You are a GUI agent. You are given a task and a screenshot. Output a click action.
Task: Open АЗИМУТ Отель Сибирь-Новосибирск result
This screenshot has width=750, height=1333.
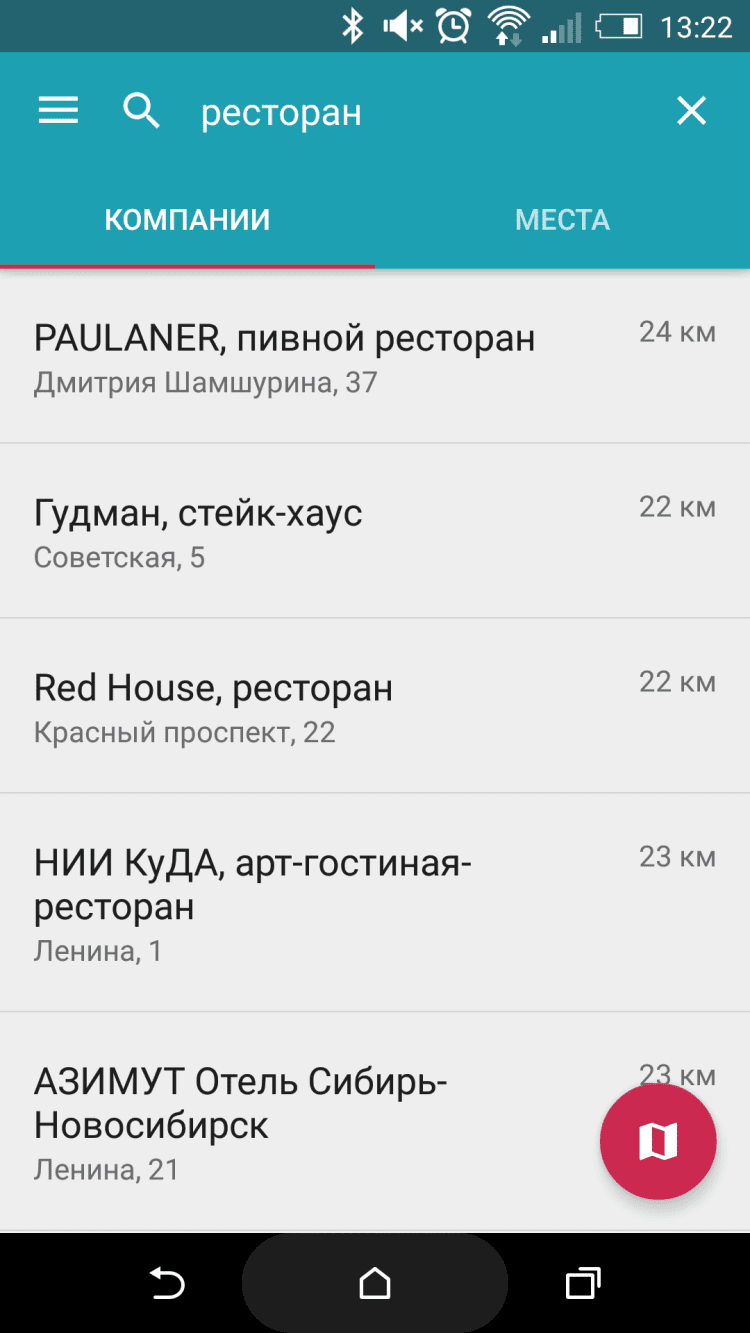(300, 1121)
